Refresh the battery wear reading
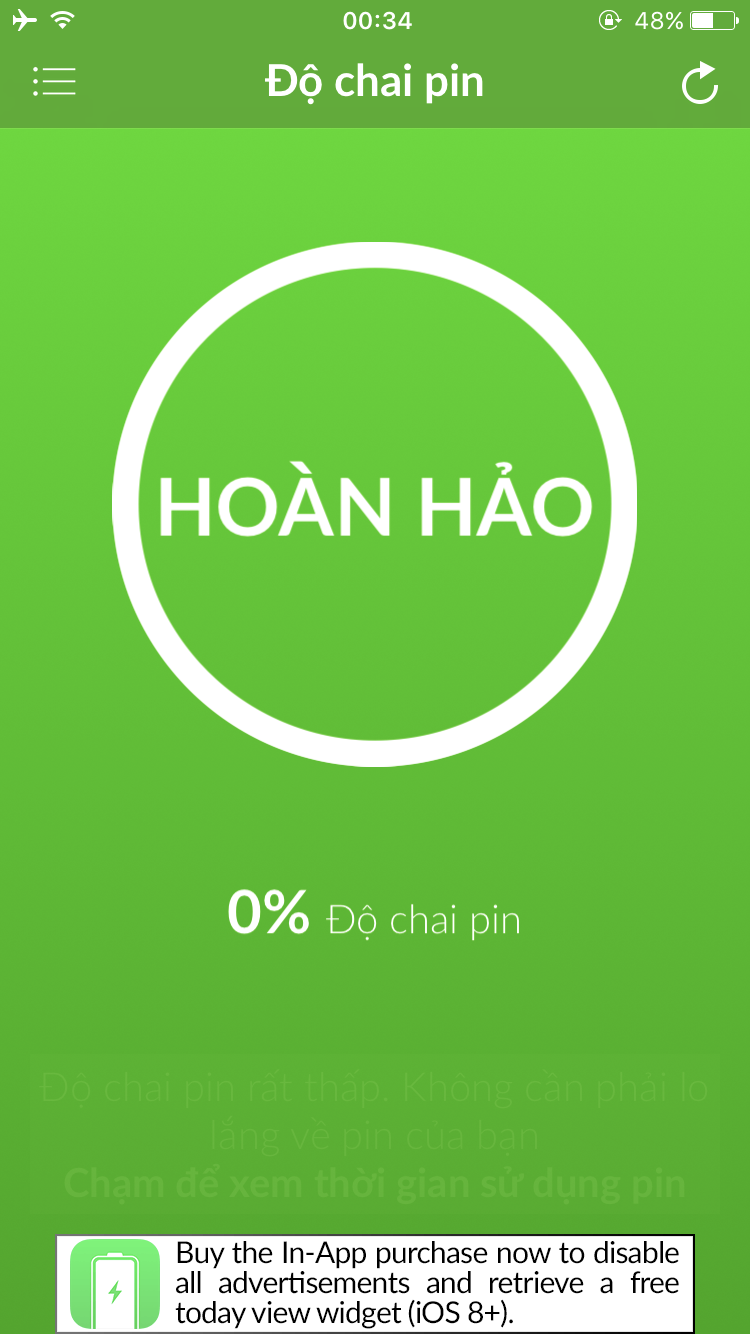 tap(699, 83)
